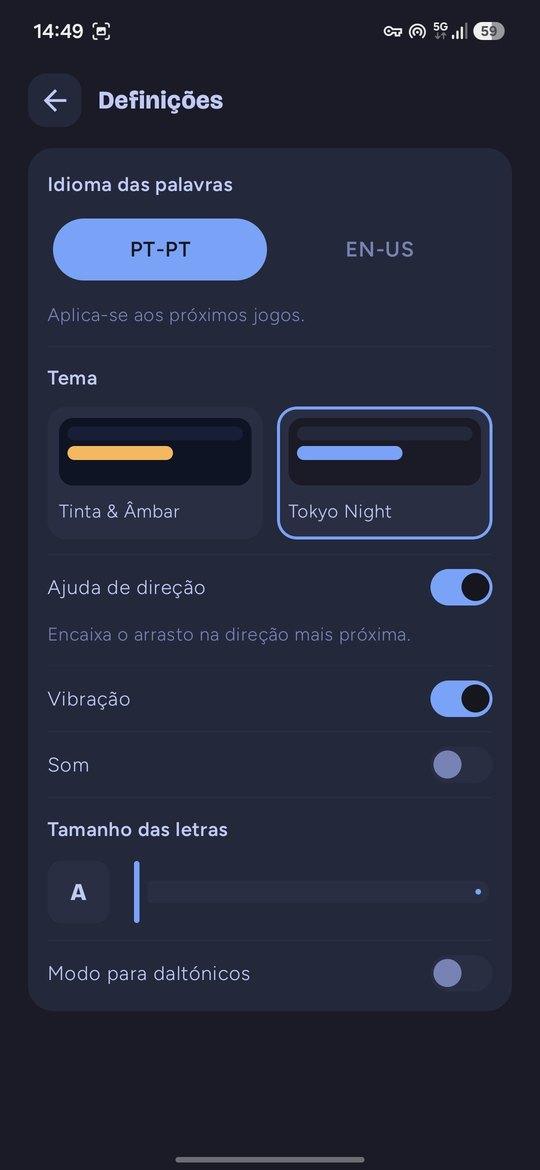Switch word language to EN-US
540x1170 pixels.
click(380, 249)
